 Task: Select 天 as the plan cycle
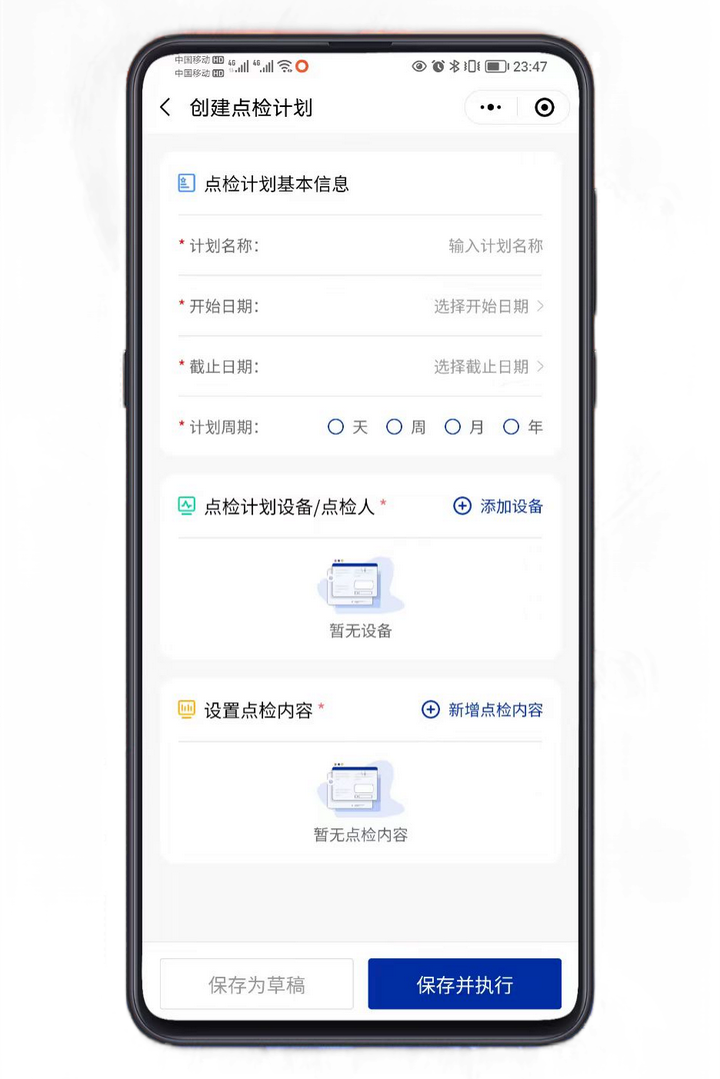[347, 427]
